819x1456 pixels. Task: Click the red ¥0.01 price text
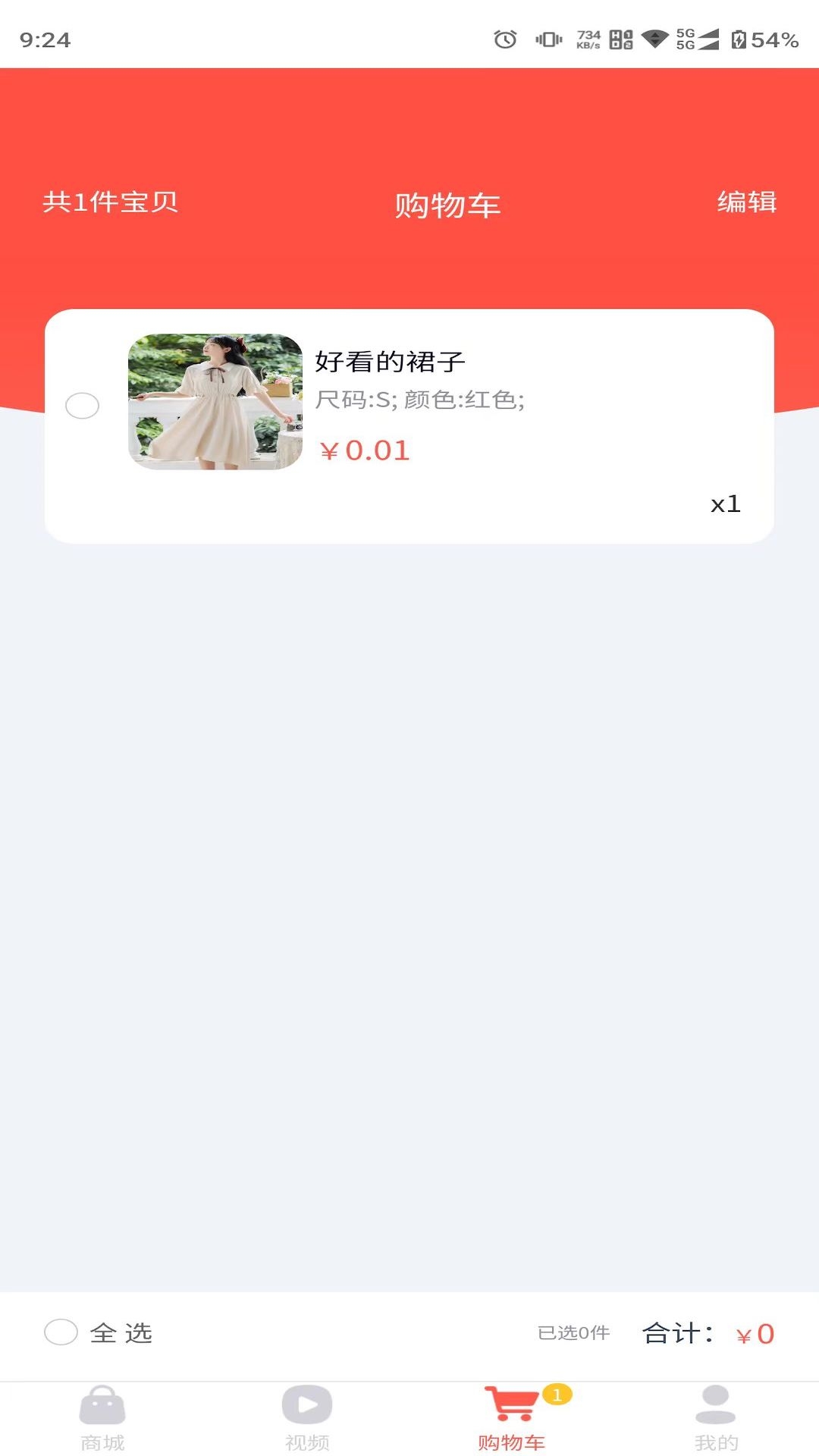(x=365, y=450)
